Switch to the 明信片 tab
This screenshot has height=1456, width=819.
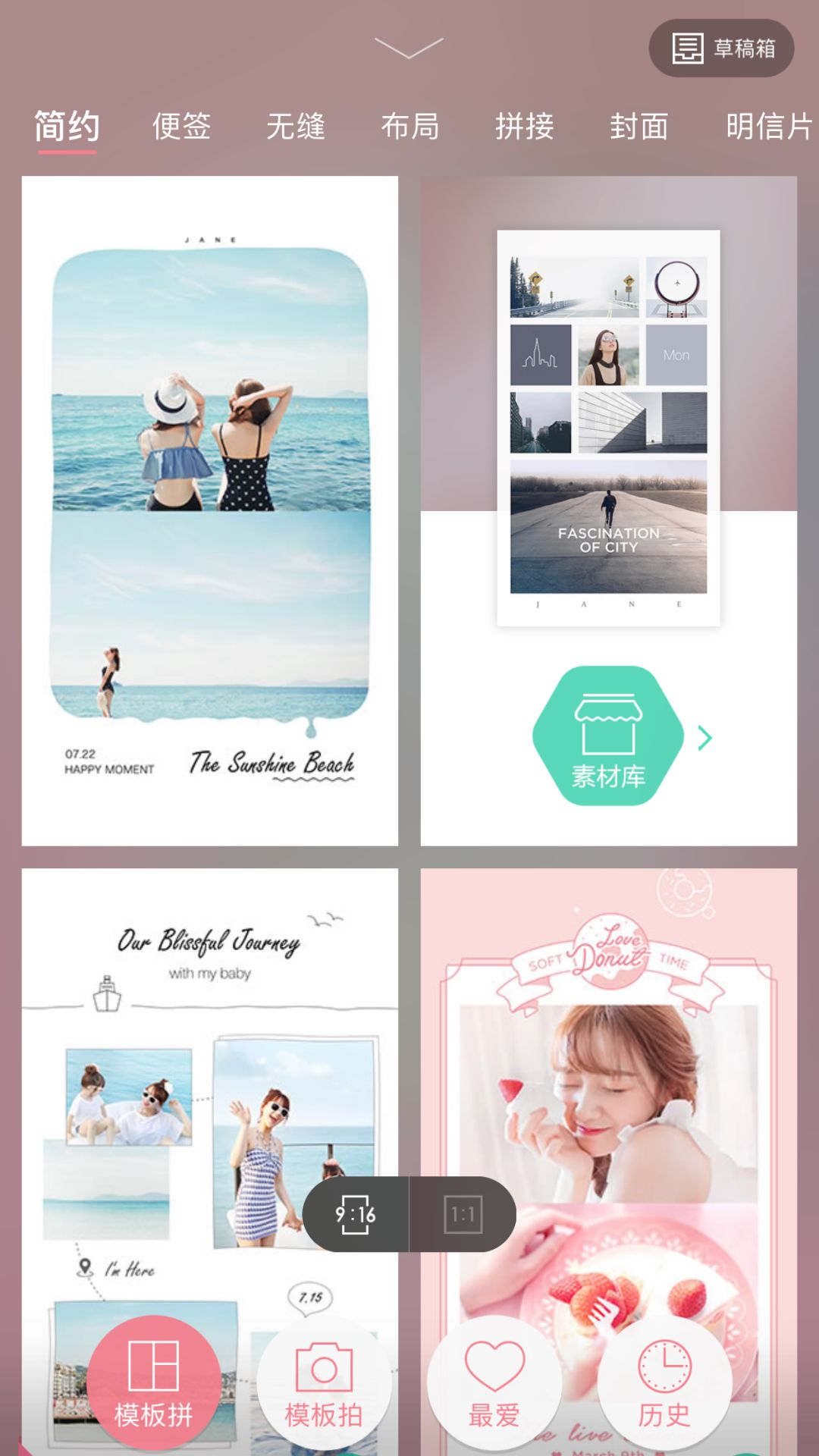point(767,127)
